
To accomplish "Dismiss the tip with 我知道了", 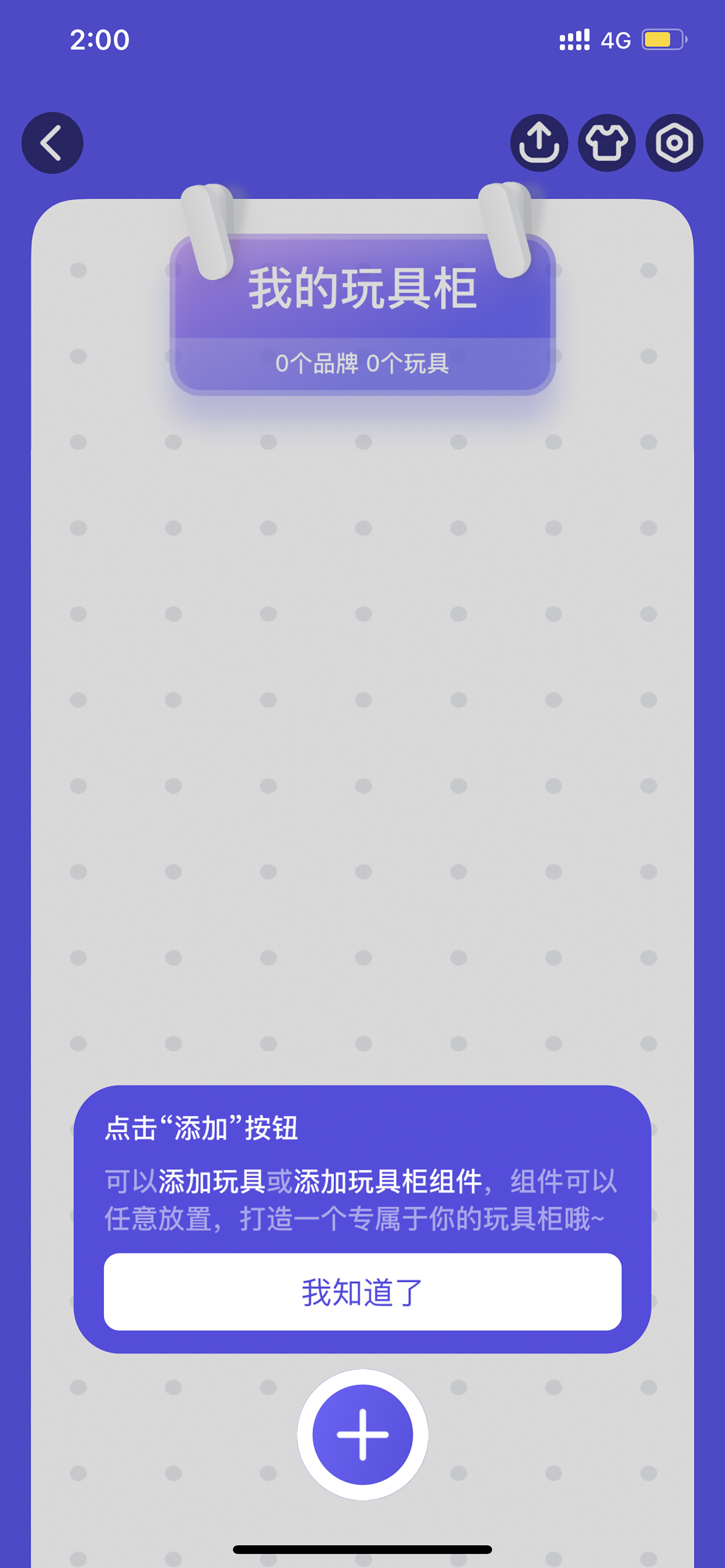I will [x=362, y=1292].
